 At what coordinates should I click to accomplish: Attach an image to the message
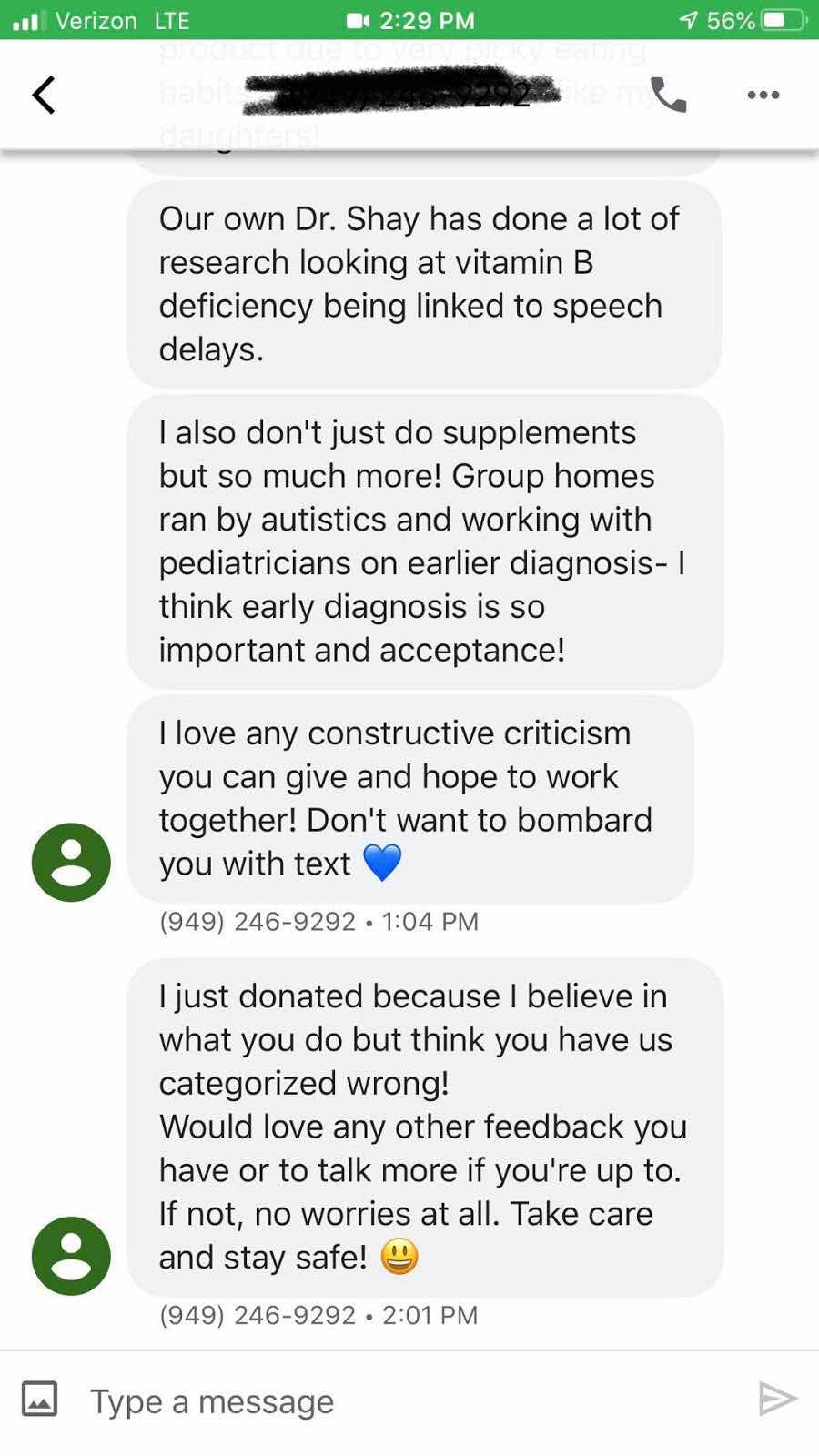pos(40,1400)
